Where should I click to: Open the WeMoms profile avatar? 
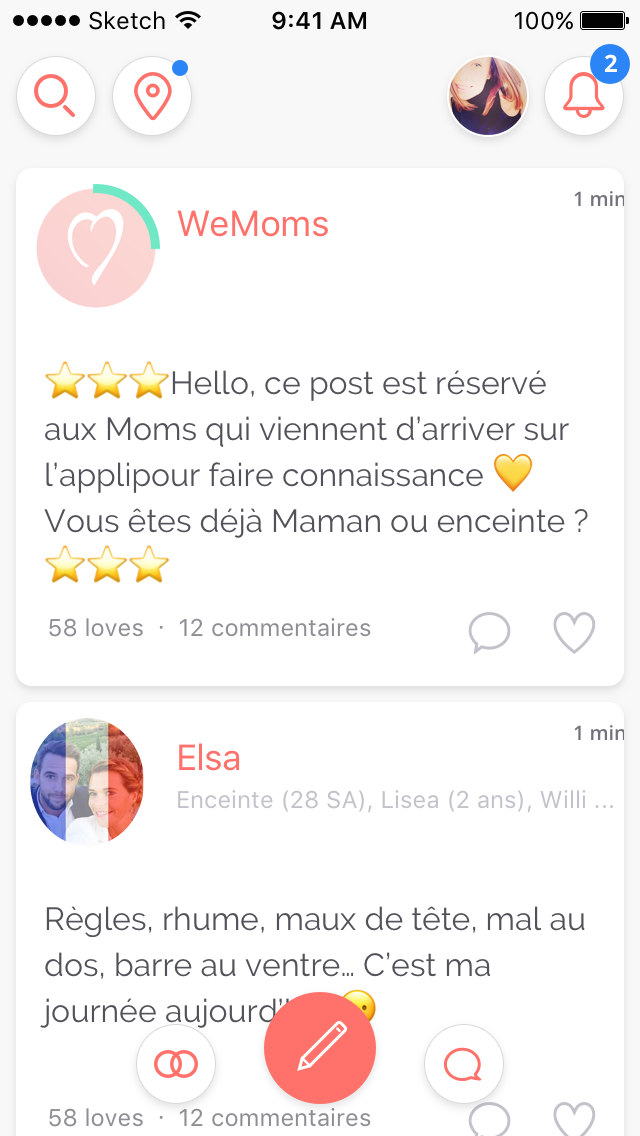pyautogui.click(x=96, y=248)
